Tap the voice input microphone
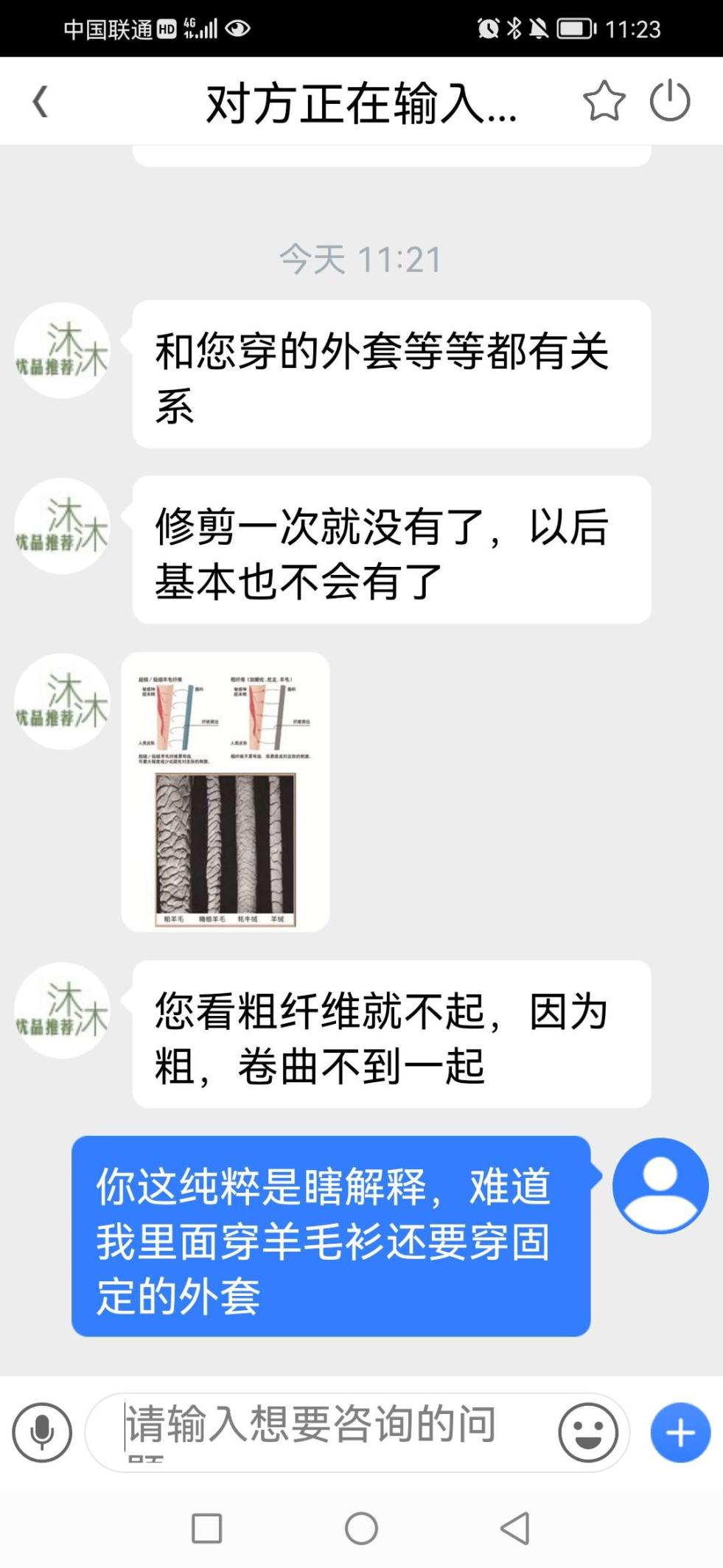 pyautogui.click(x=42, y=1432)
